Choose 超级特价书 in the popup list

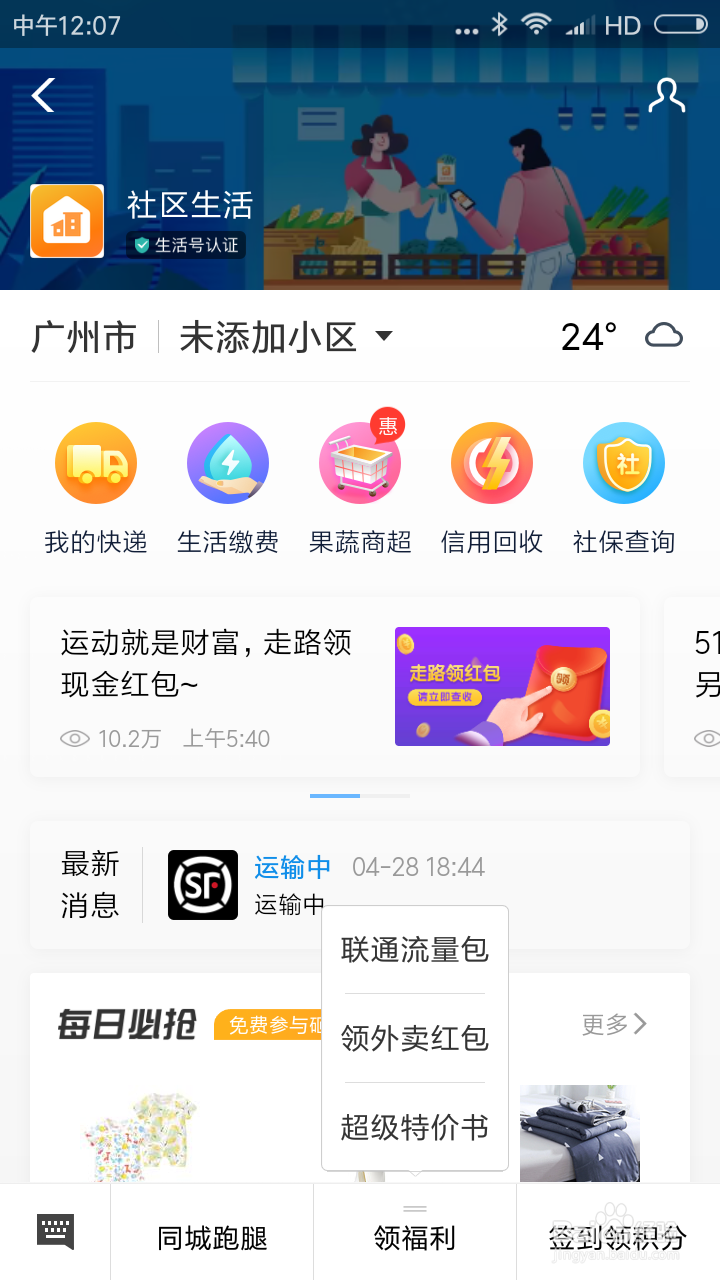(x=414, y=1127)
